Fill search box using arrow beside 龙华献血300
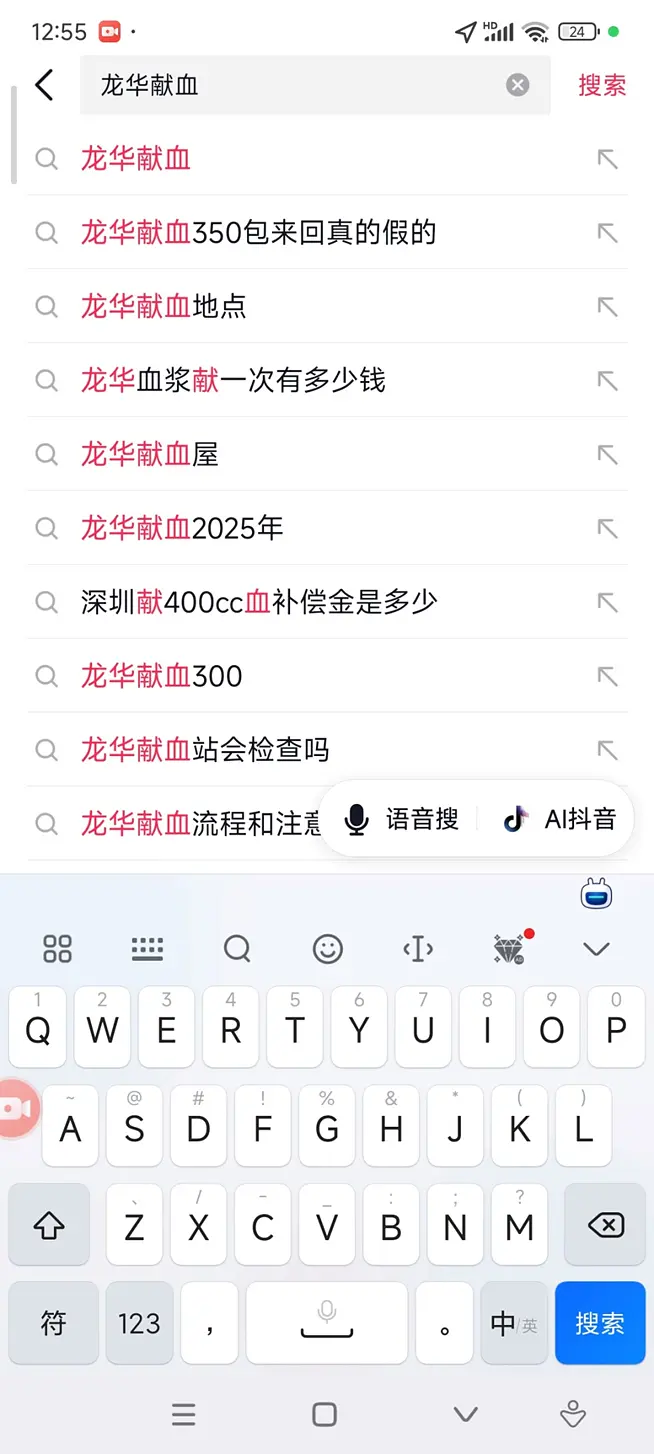The image size is (654, 1454). [x=607, y=676]
